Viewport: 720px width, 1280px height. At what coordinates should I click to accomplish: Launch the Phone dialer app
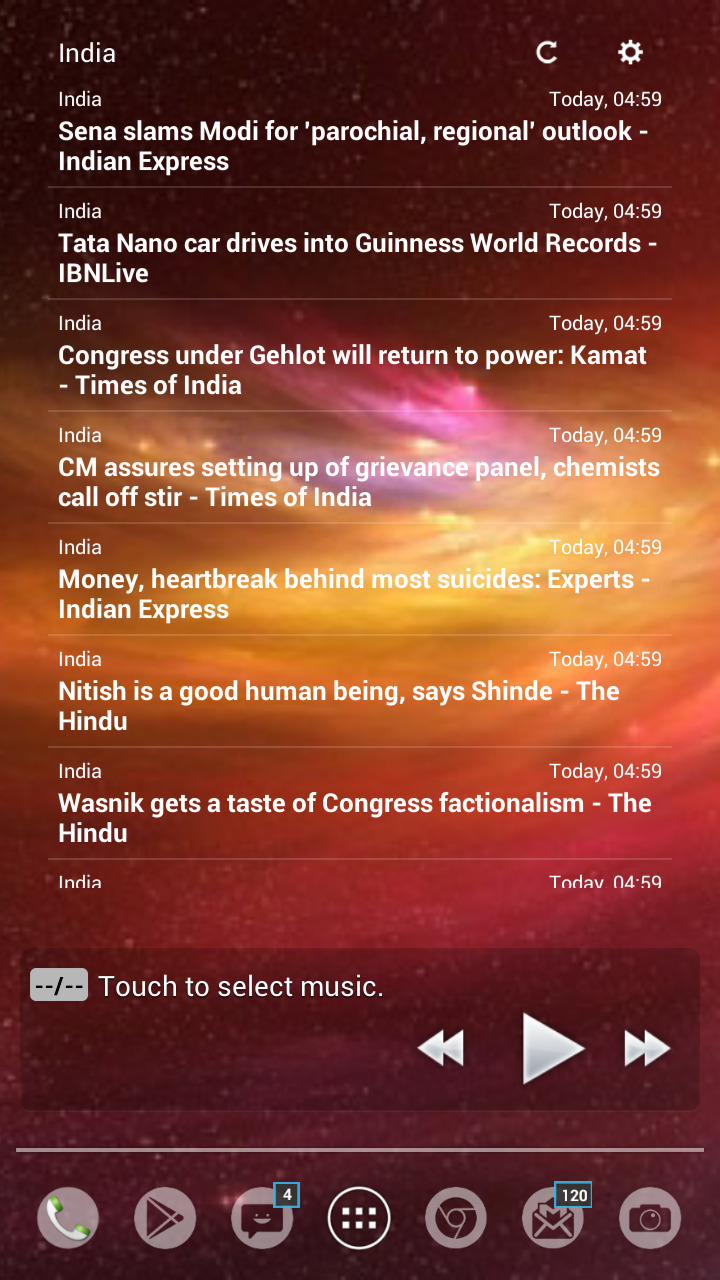(68, 1218)
